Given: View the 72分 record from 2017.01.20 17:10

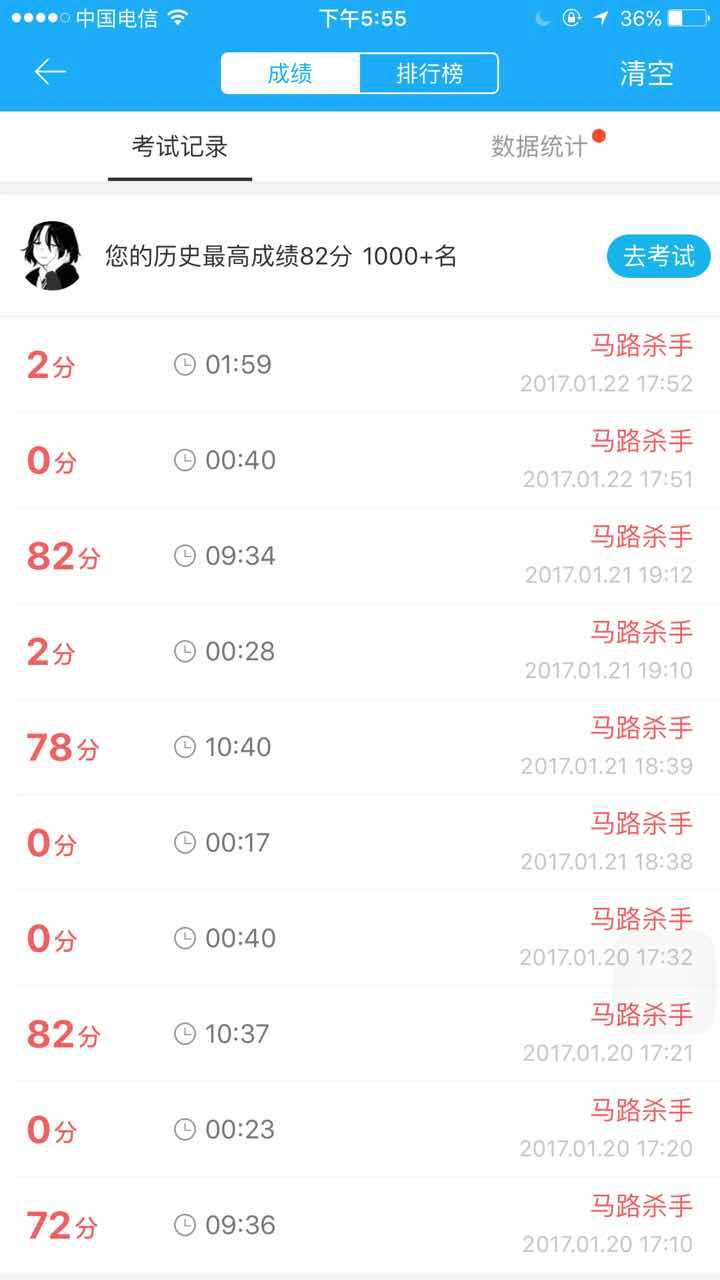Looking at the screenshot, I should pyautogui.click(x=360, y=1225).
